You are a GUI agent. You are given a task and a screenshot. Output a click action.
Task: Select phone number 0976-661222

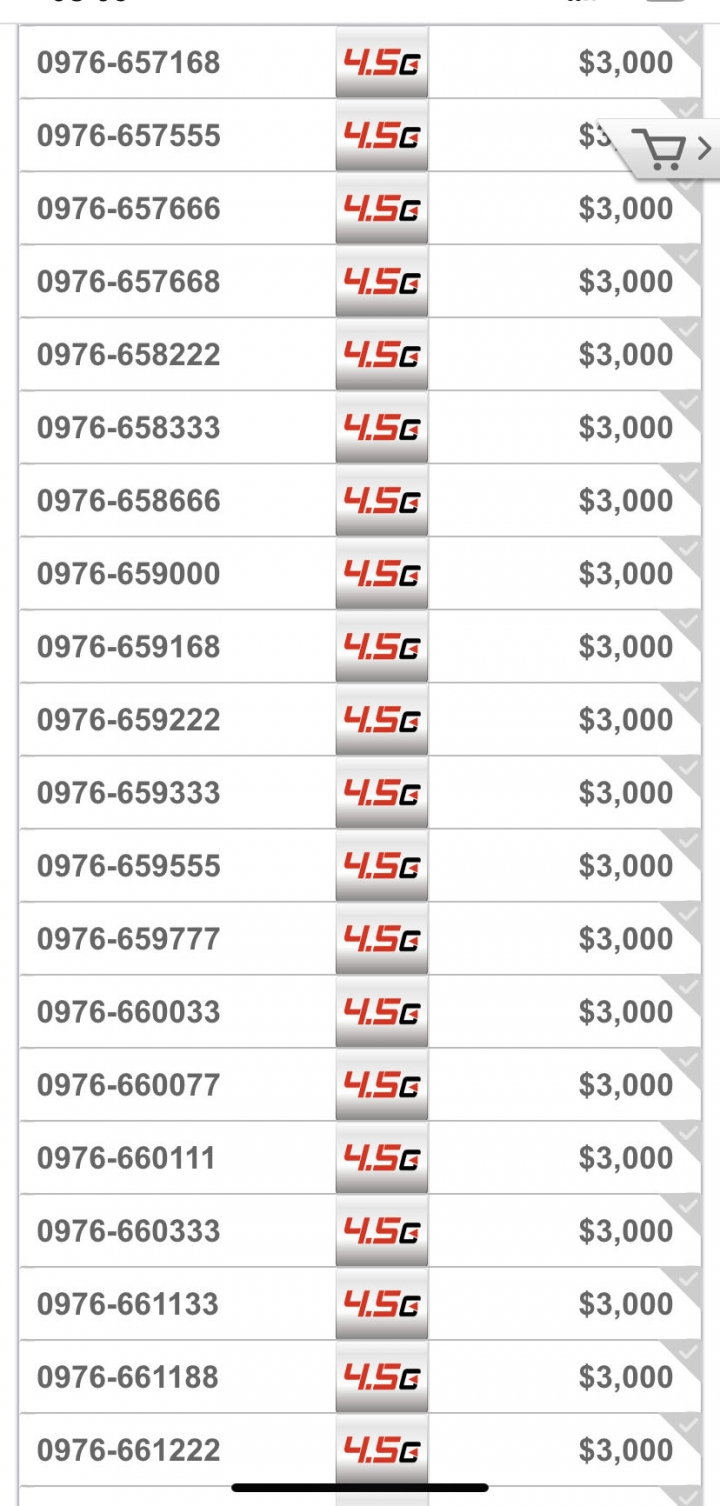point(360,1449)
